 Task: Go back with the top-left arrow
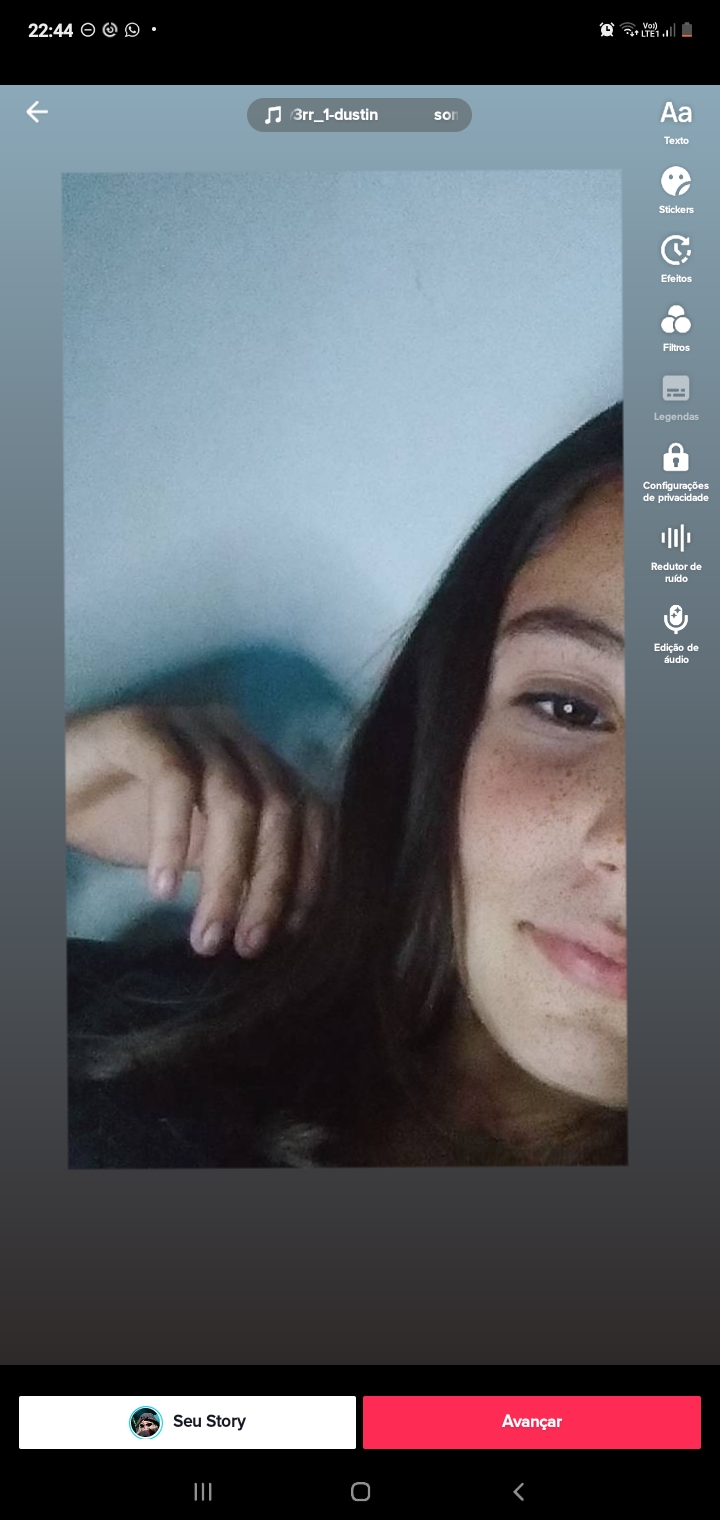tap(37, 112)
